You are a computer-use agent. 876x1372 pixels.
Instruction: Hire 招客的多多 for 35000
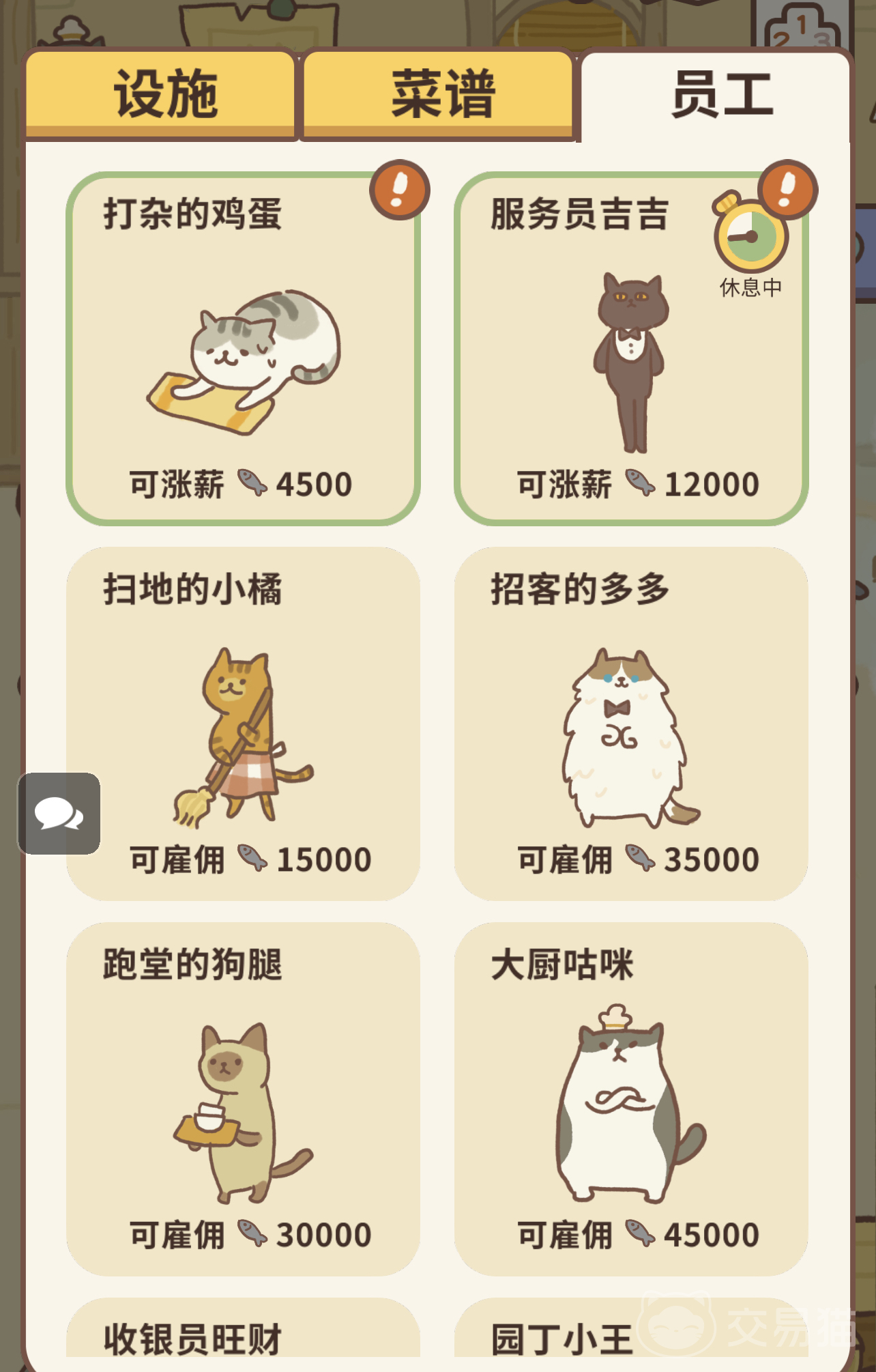637,859
